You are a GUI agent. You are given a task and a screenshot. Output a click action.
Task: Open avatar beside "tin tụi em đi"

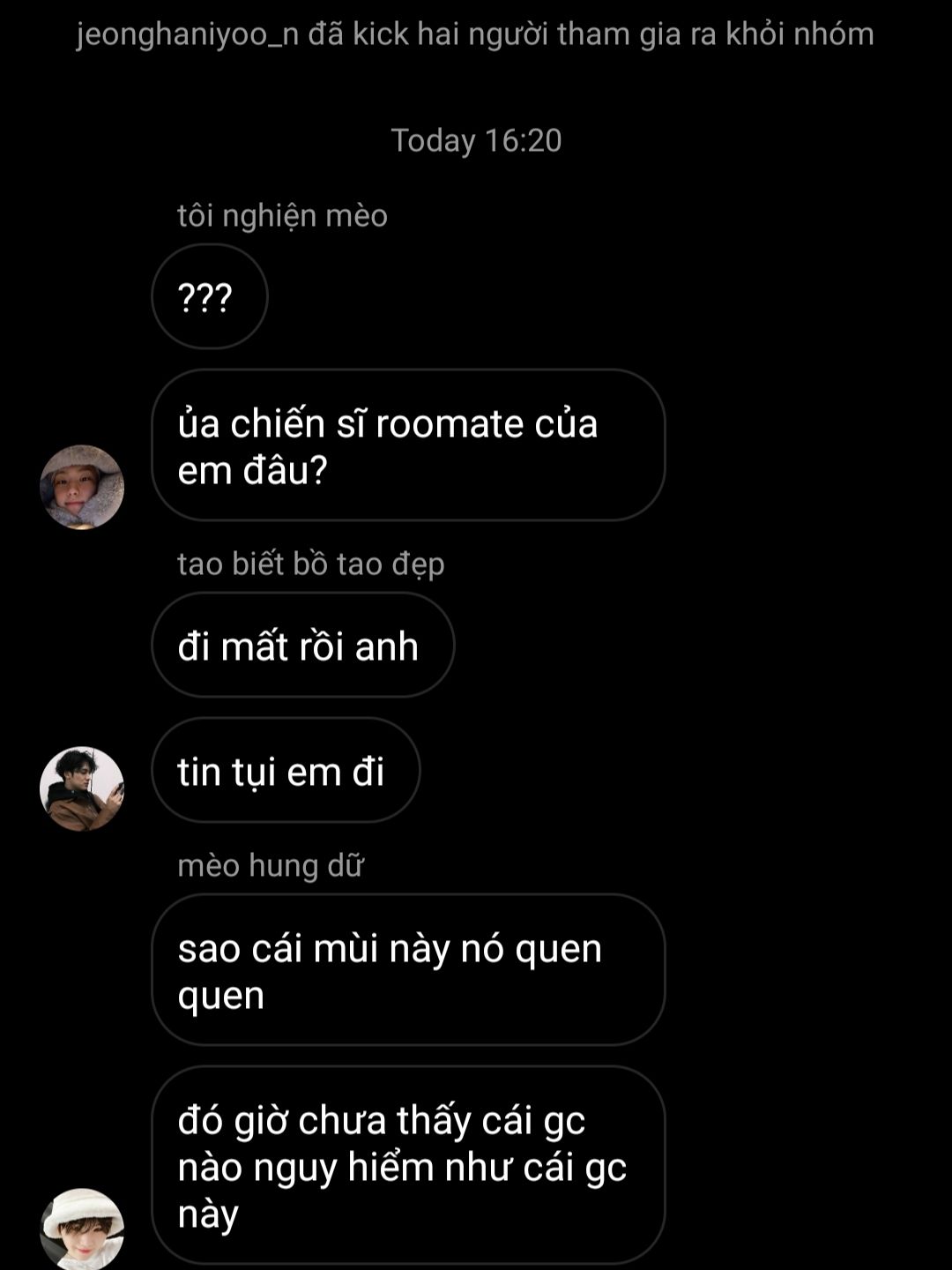pos(82,789)
